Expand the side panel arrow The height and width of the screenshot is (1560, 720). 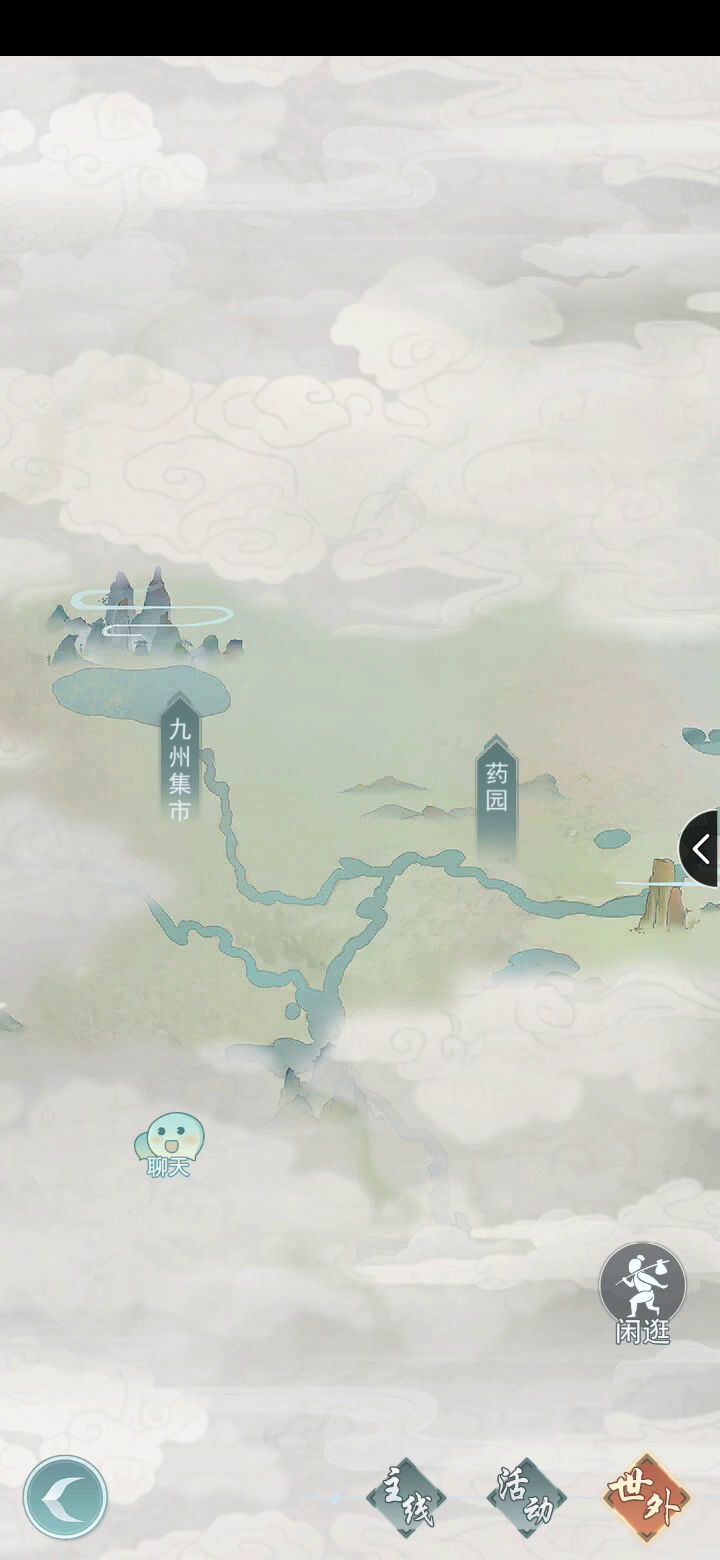(x=701, y=849)
